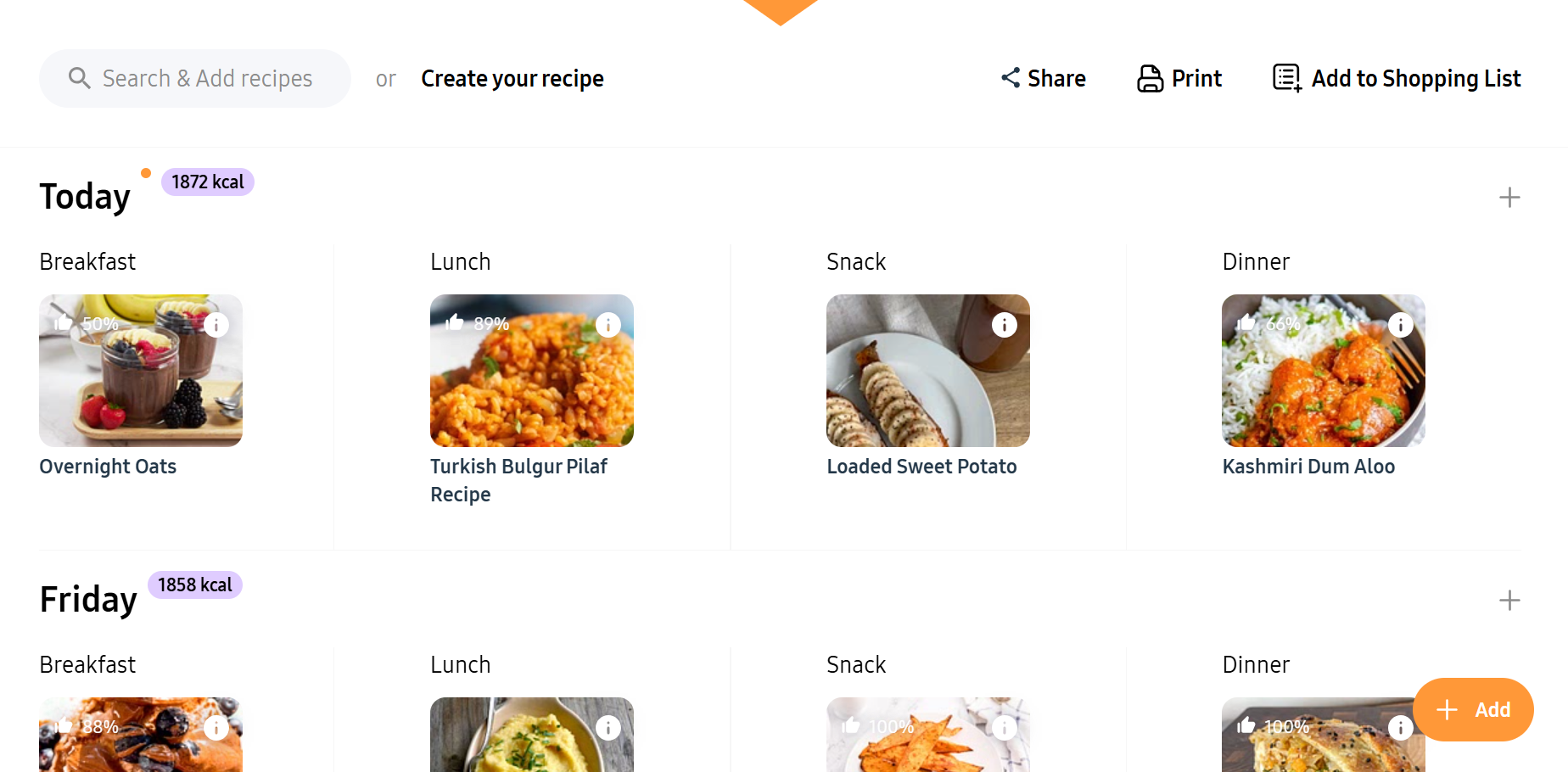Screen dimensions: 1568x772
Task: View info for Loaded Sweet Potato
Action: click(1004, 325)
